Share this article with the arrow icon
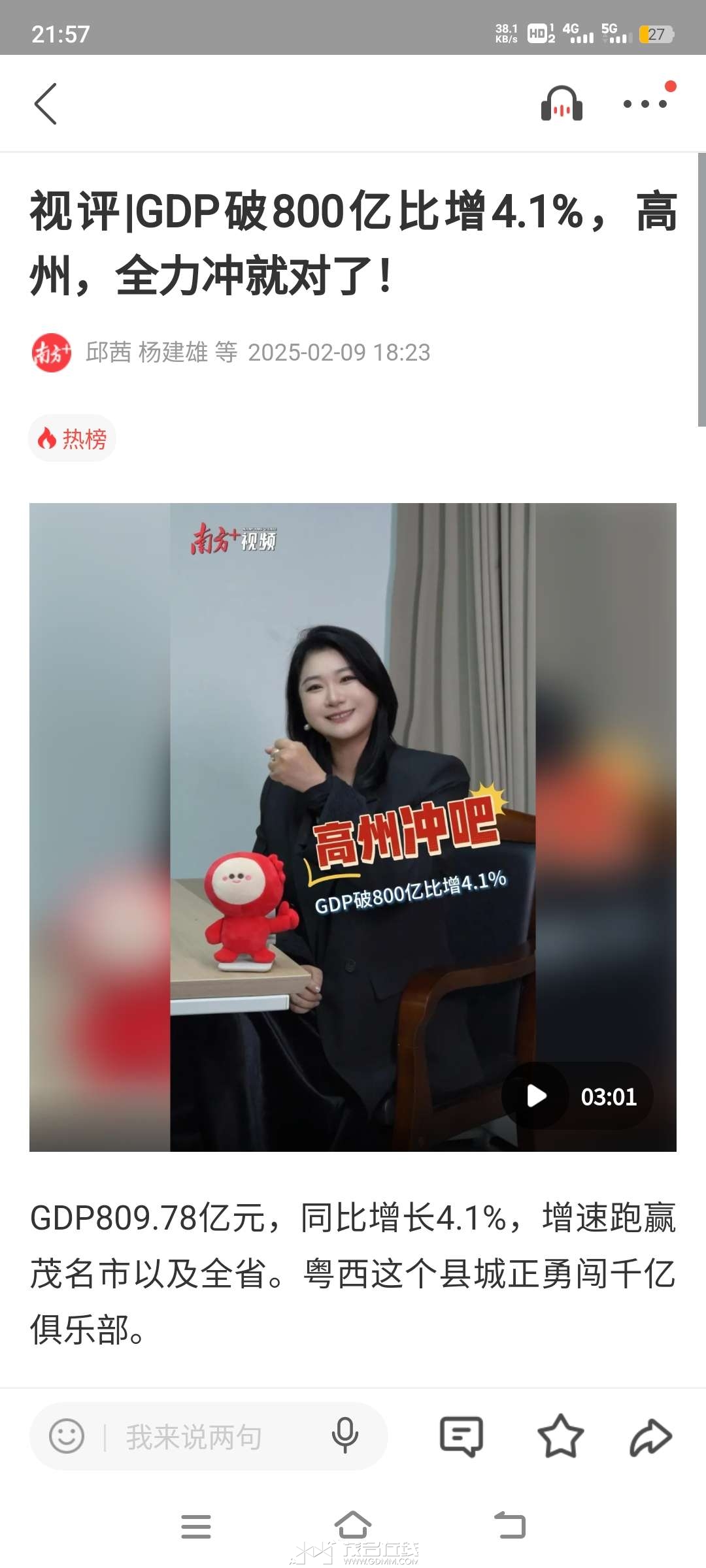Image resolution: width=706 pixels, height=1568 pixels. click(651, 1436)
